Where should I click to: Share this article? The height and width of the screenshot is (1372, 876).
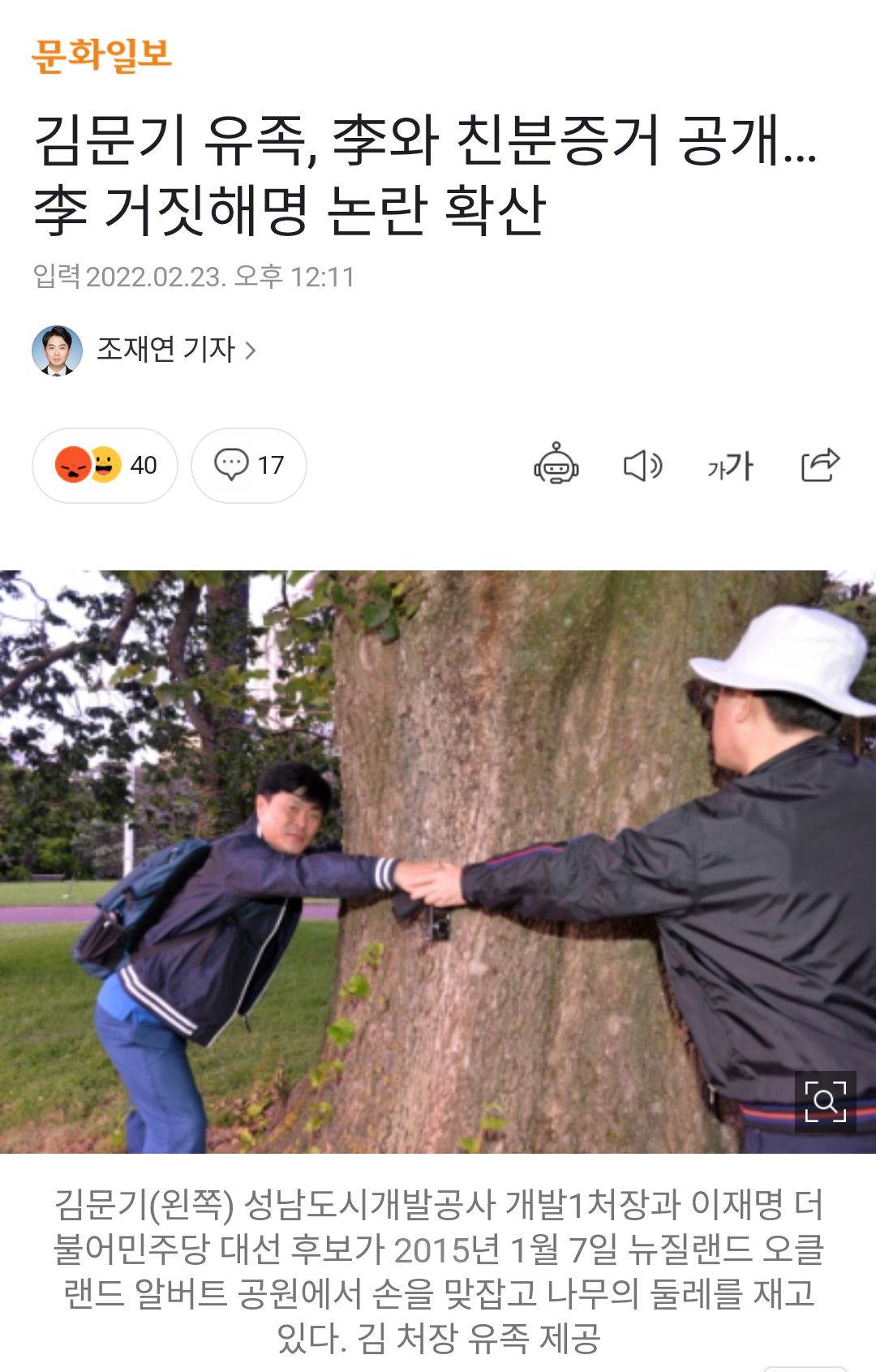[x=819, y=465]
